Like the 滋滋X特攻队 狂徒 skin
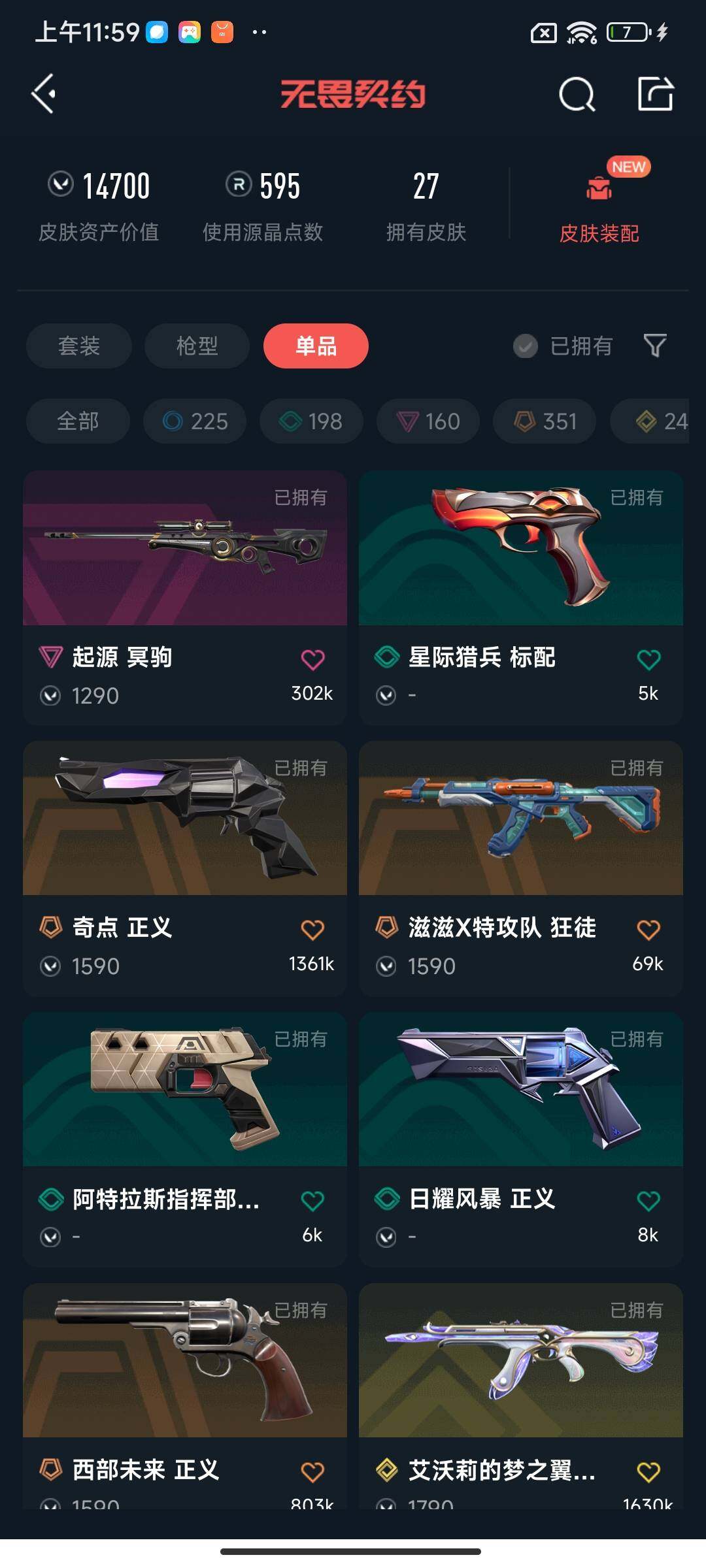Image resolution: width=706 pixels, height=1568 pixels. pos(648,930)
